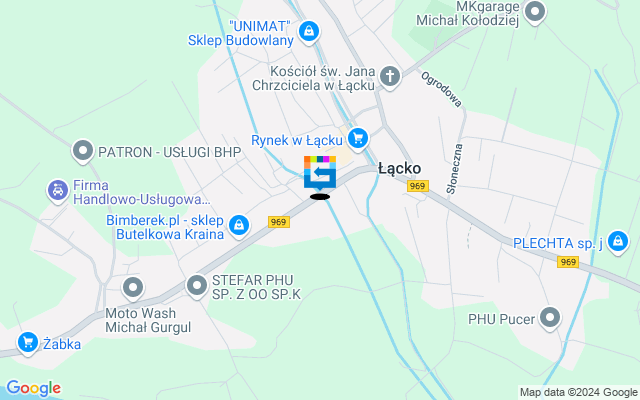Tap the Bimberek.pl sklep Butelkowa Kraina pin
The width and height of the screenshot is (640, 400).
click(238, 225)
